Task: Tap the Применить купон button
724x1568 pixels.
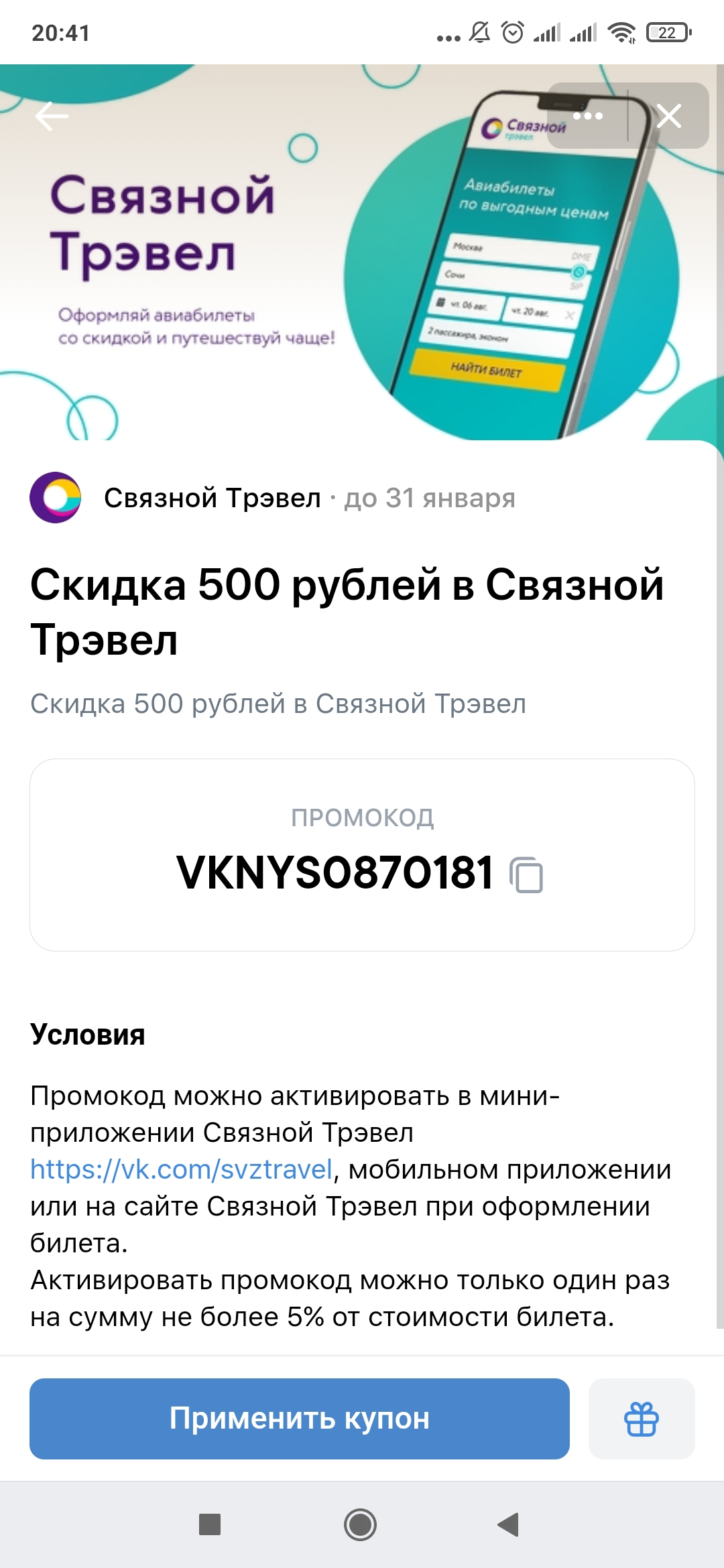Action: tap(300, 1419)
